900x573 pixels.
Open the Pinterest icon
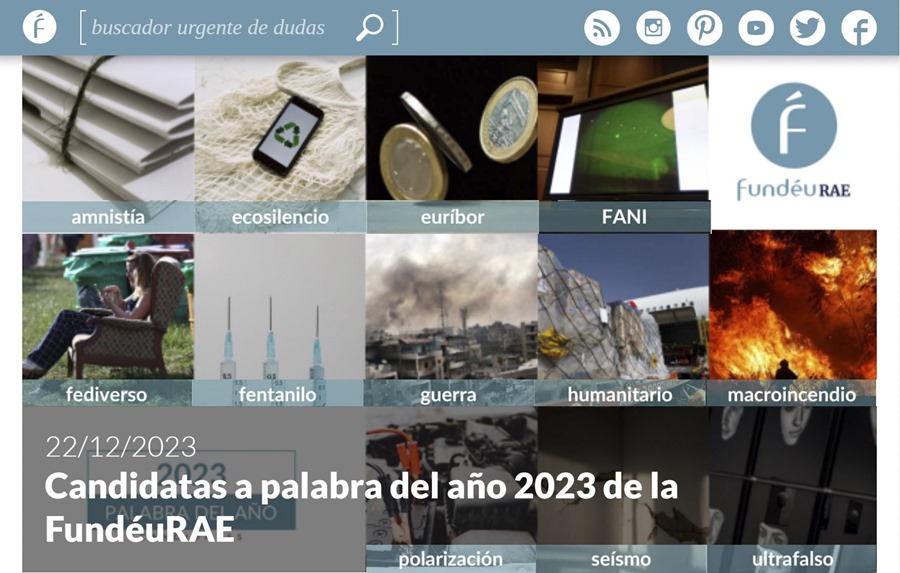705,28
